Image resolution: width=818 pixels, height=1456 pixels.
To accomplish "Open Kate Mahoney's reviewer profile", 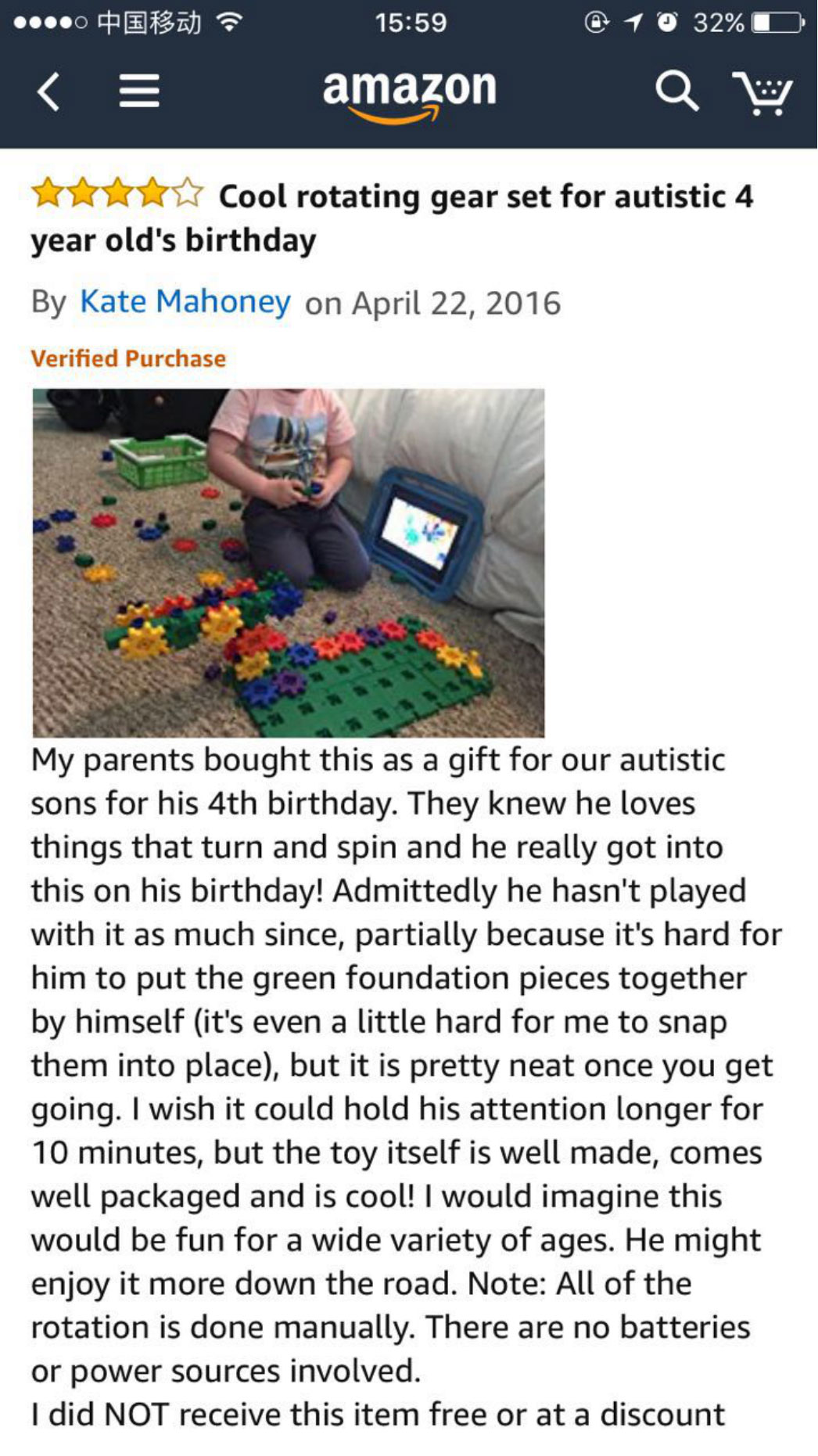I will (x=185, y=302).
